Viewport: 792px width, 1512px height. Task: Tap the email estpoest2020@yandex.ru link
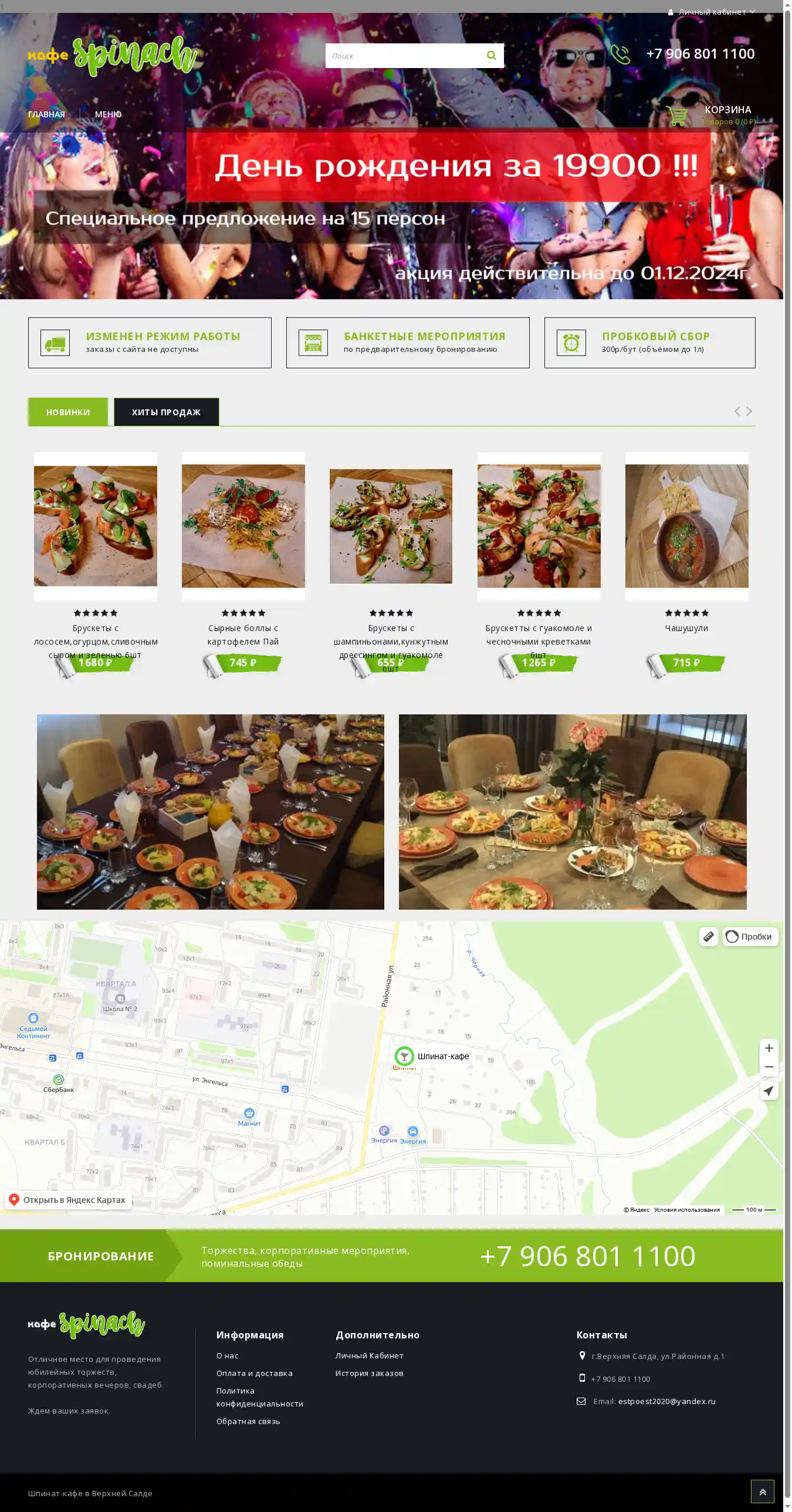pyautogui.click(x=666, y=1402)
